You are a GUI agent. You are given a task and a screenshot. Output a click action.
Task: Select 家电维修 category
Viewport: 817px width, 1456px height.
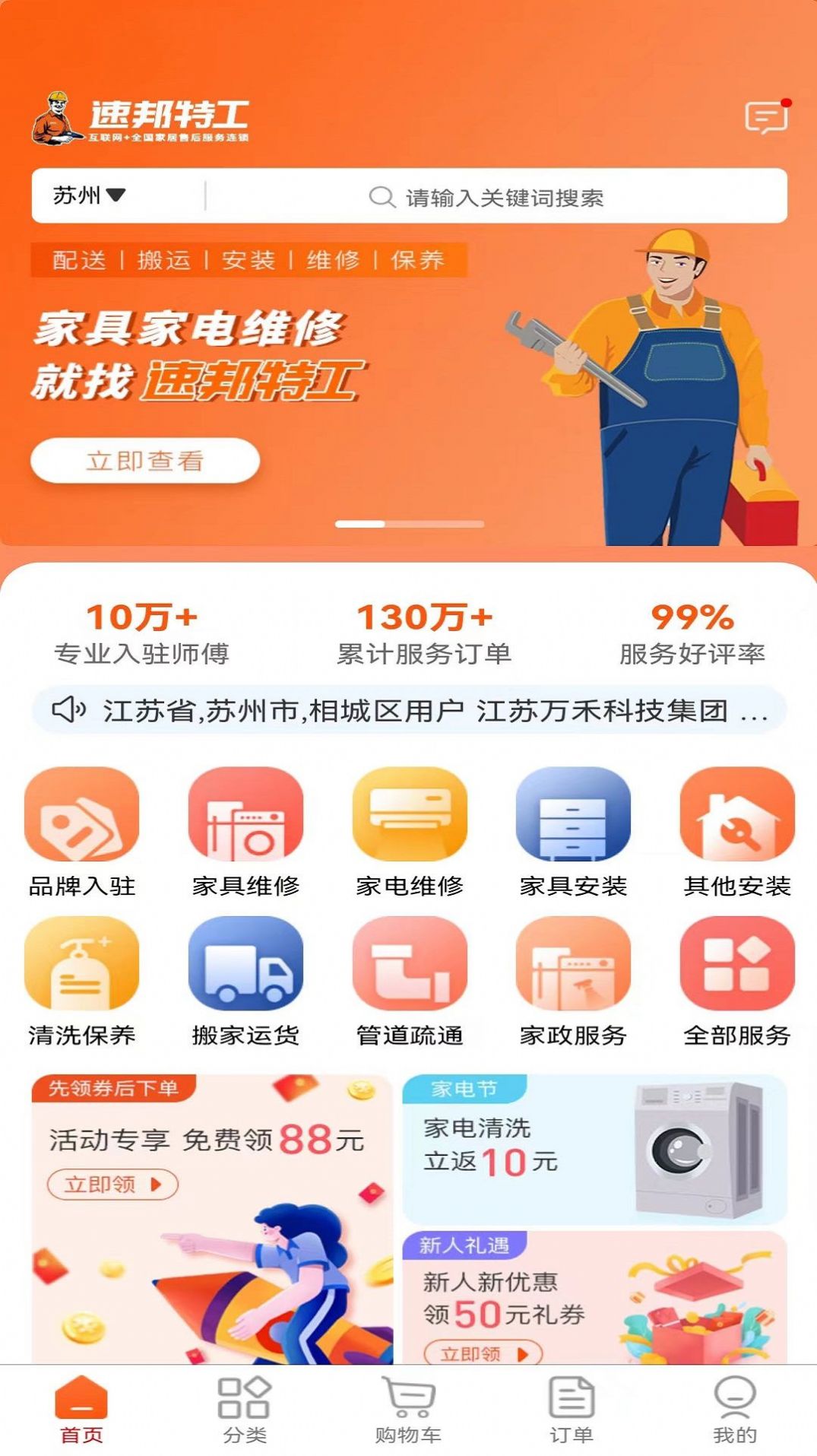(410, 832)
